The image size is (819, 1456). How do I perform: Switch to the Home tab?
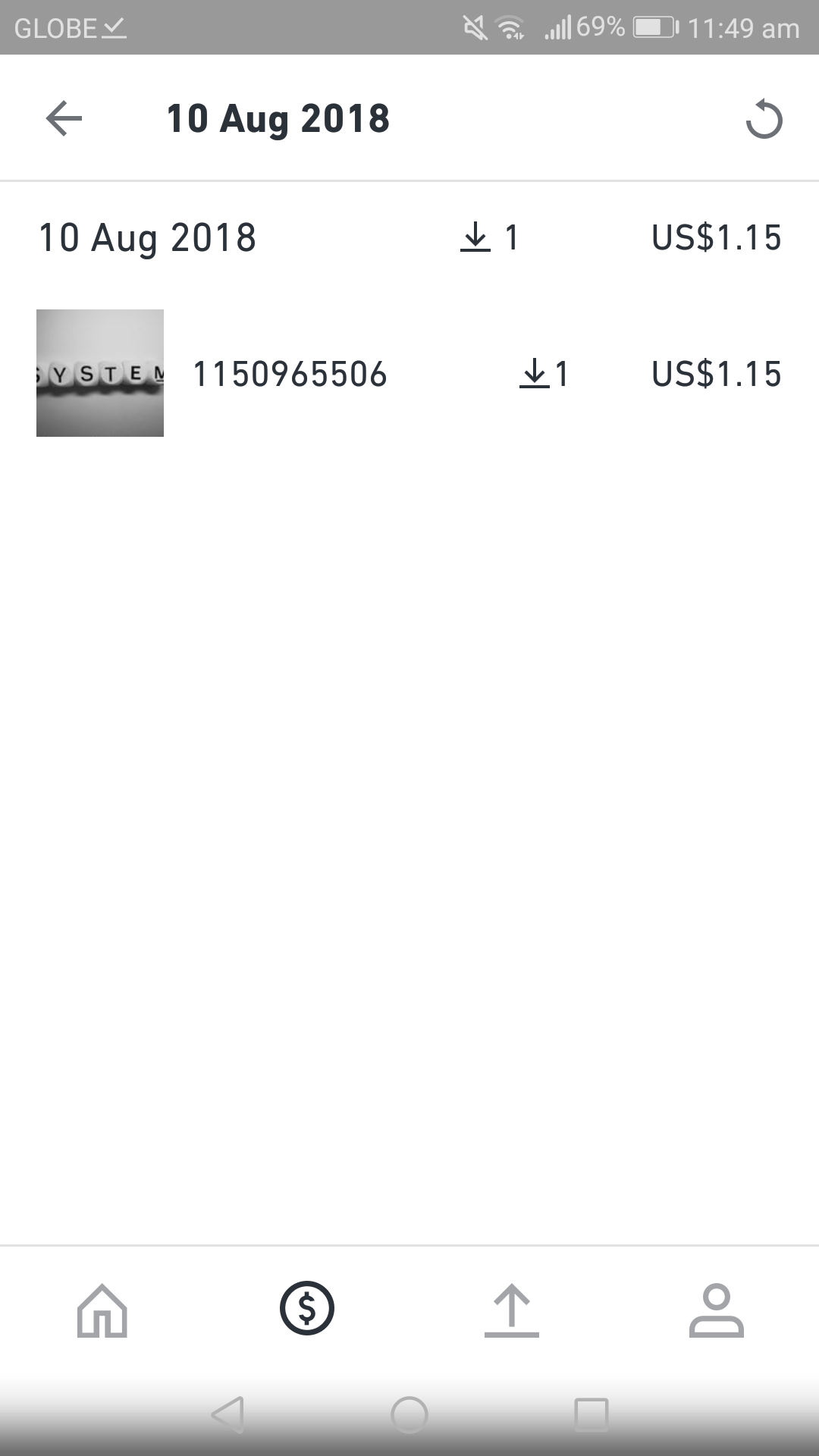pyautogui.click(x=102, y=1310)
